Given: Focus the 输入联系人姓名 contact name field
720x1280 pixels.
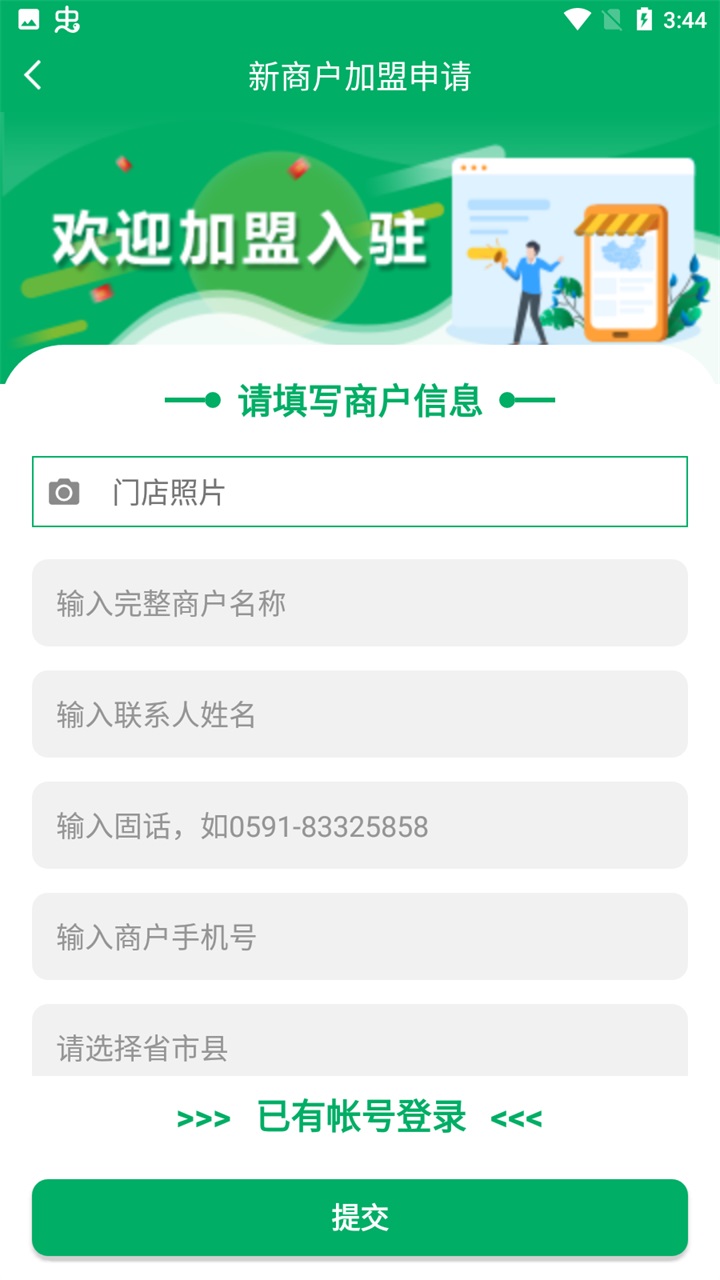Looking at the screenshot, I should [360, 714].
